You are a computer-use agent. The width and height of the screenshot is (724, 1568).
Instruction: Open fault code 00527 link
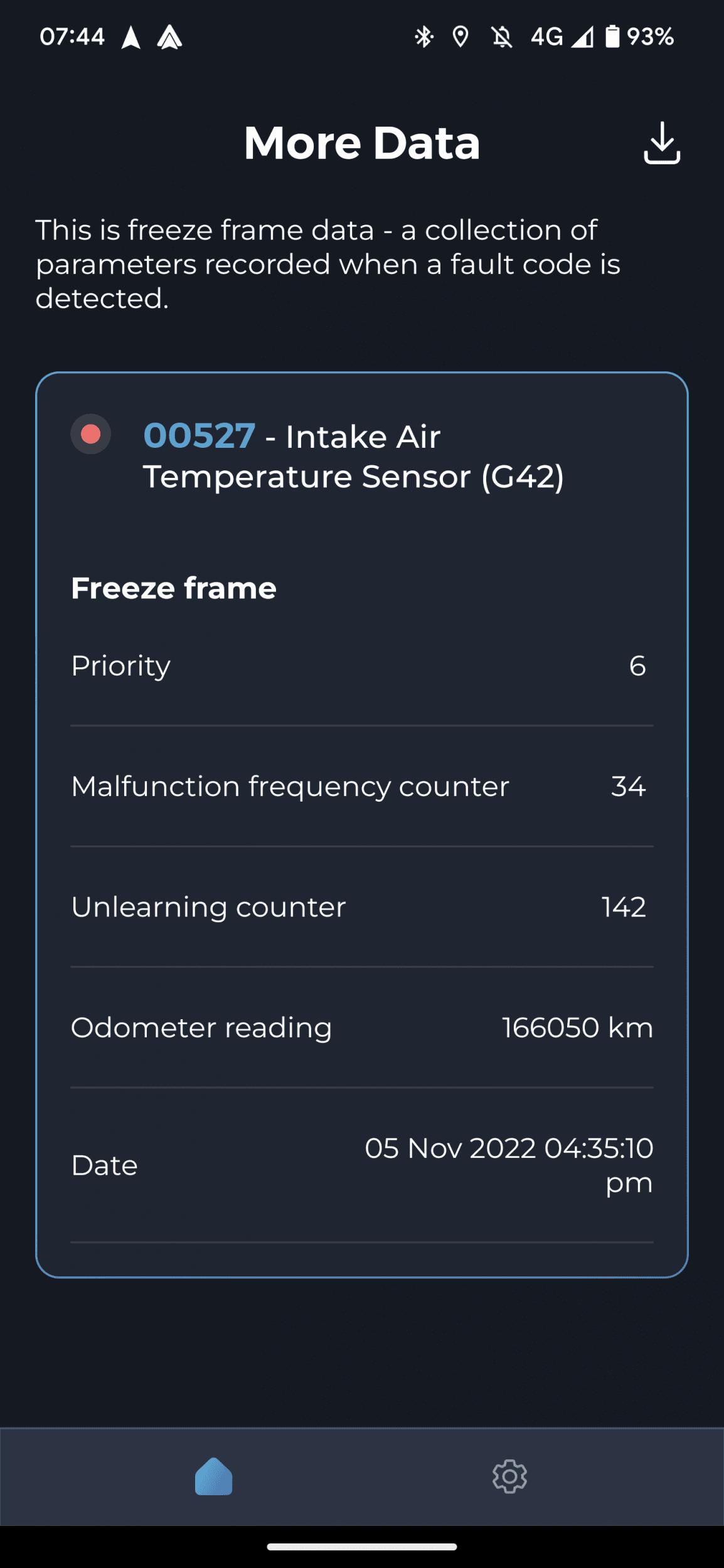(199, 435)
